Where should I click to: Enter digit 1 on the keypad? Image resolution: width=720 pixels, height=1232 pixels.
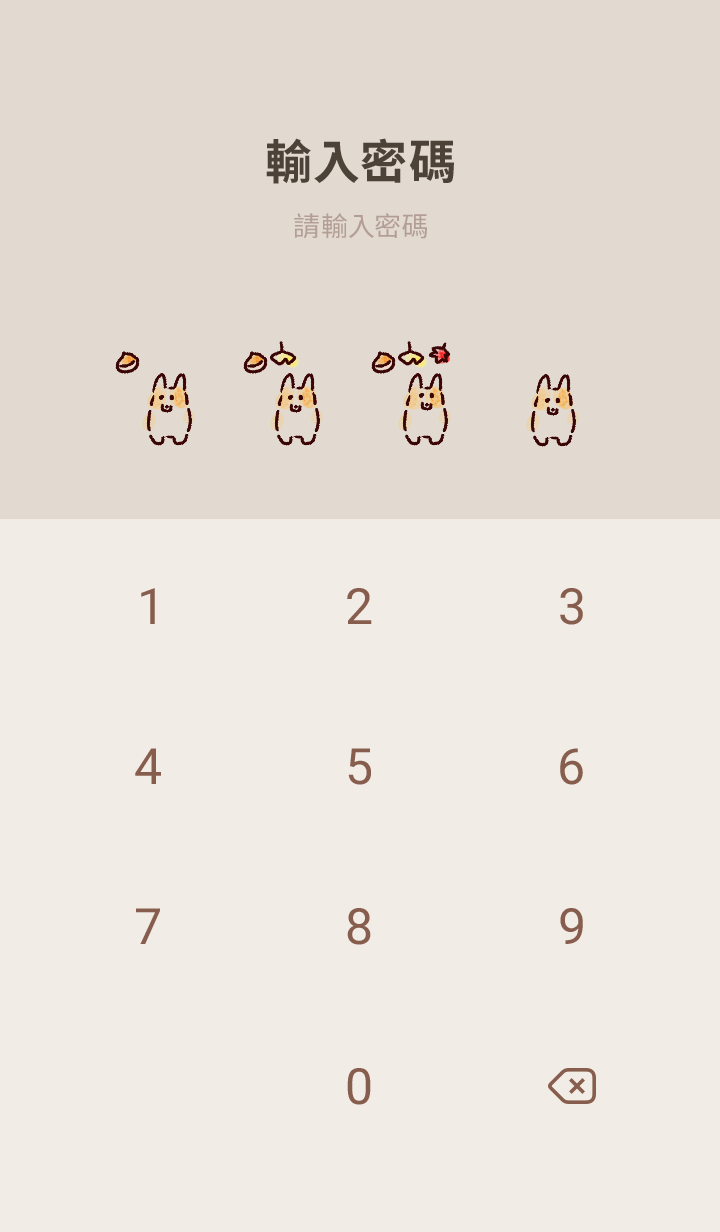(149, 607)
